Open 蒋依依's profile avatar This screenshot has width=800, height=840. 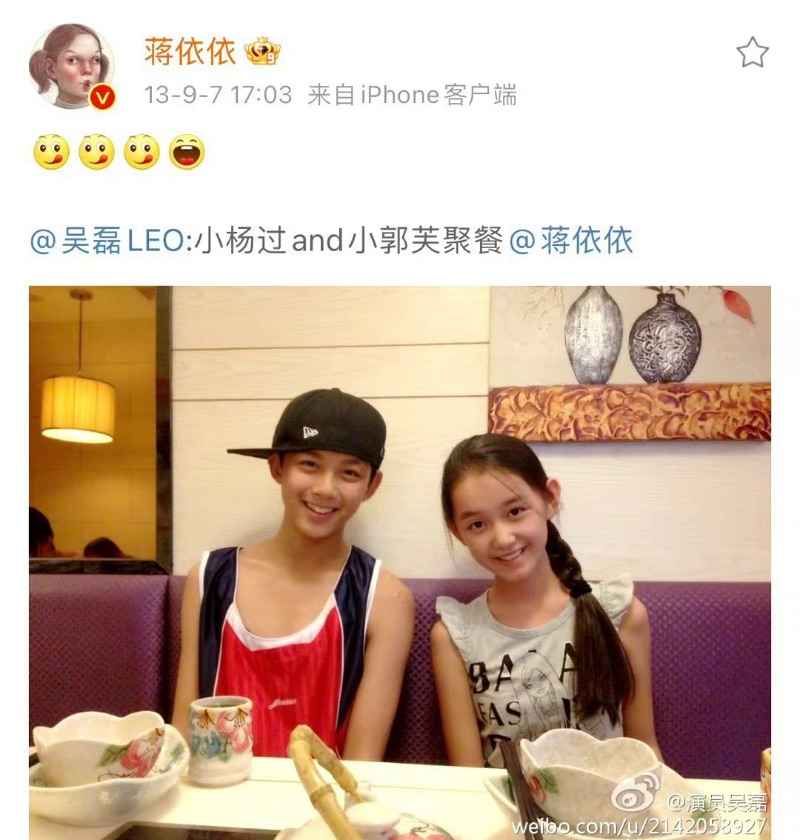(71, 65)
